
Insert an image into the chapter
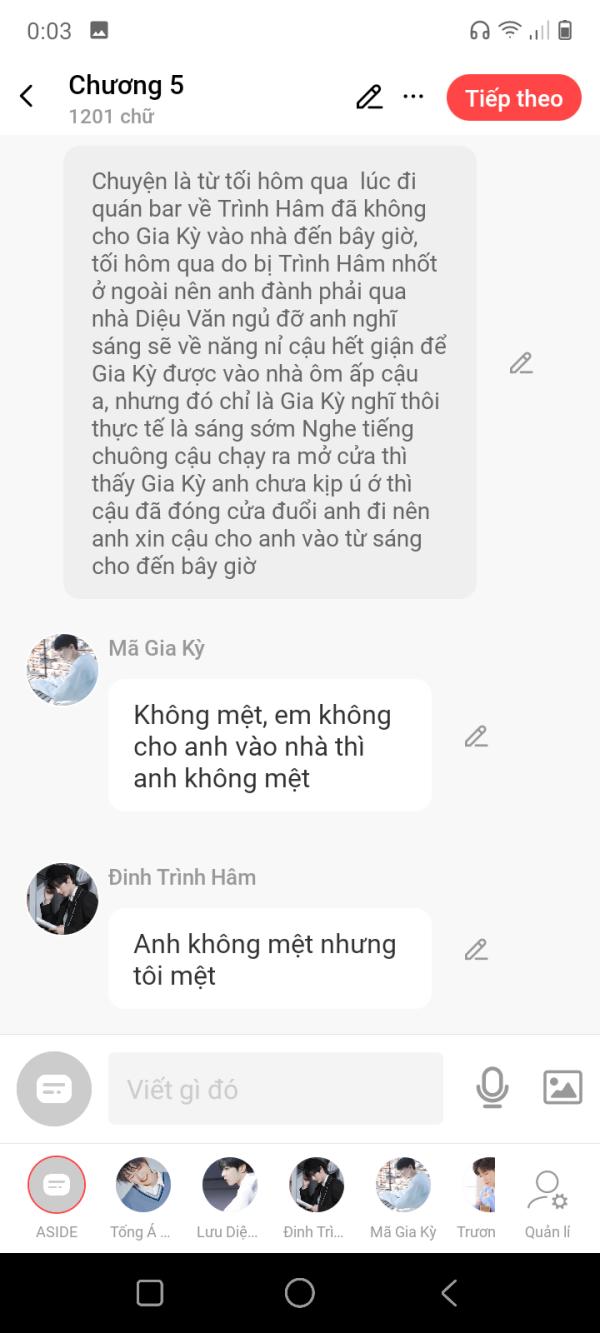562,1088
